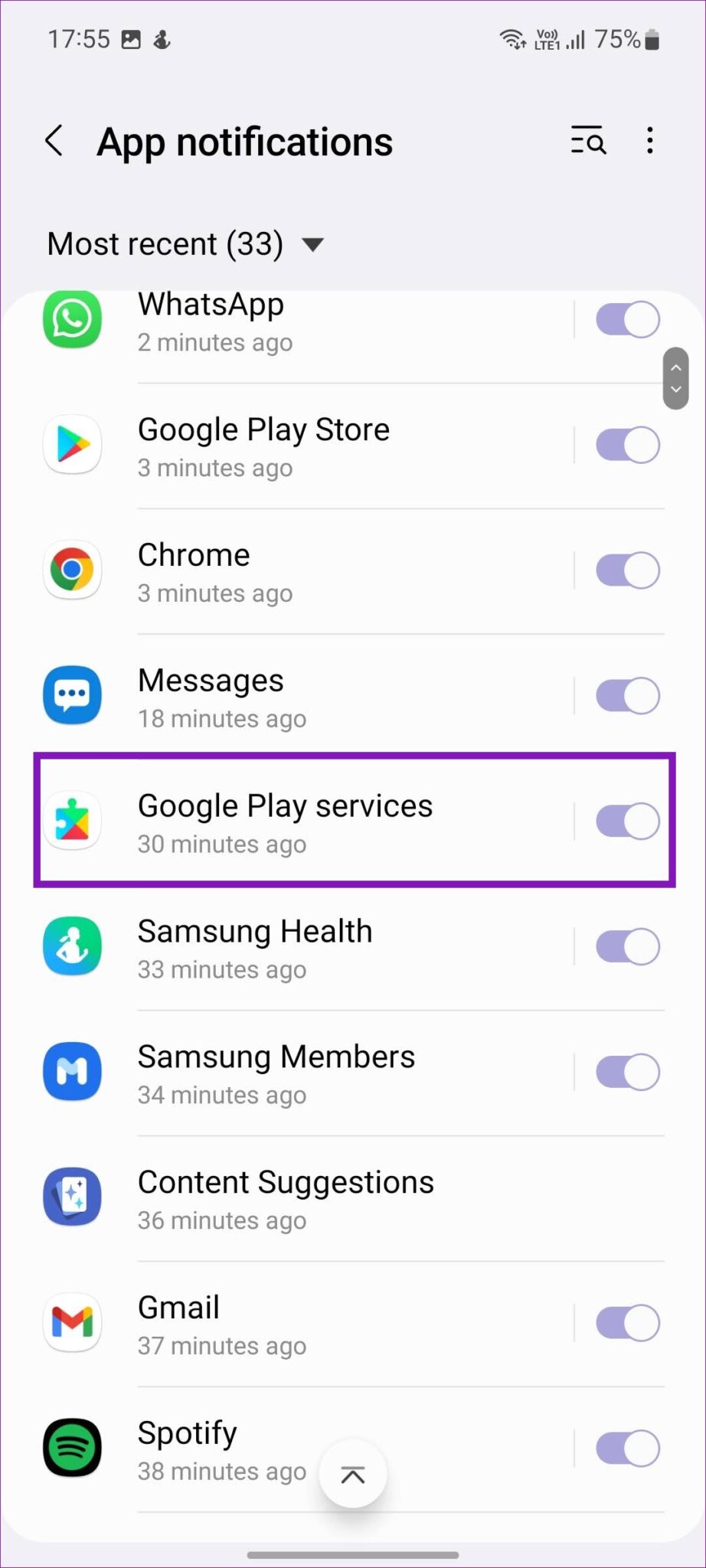Select the Gmail icon
The image size is (706, 1568).
pyautogui.click(x=72, y=1322)
